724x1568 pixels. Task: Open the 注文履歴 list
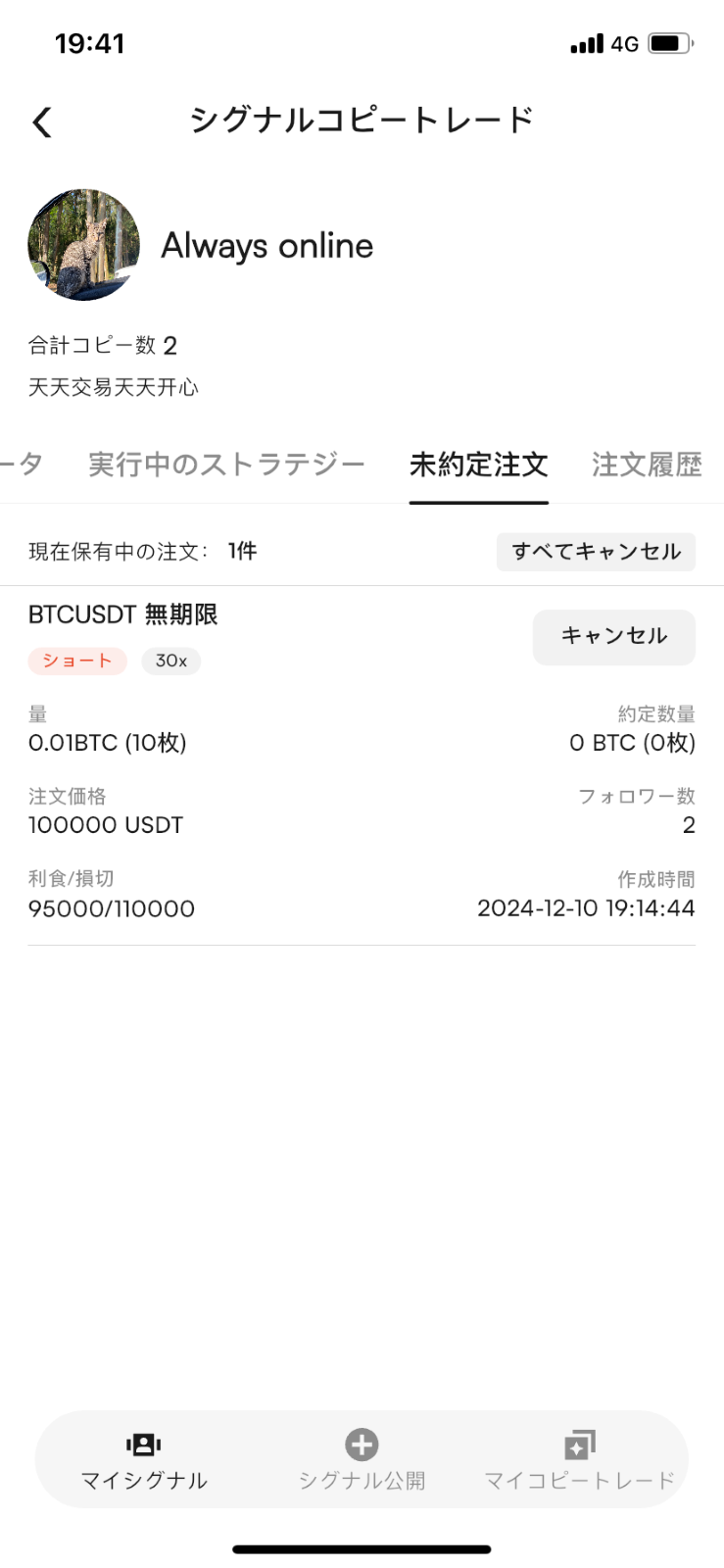pos(646,465)
